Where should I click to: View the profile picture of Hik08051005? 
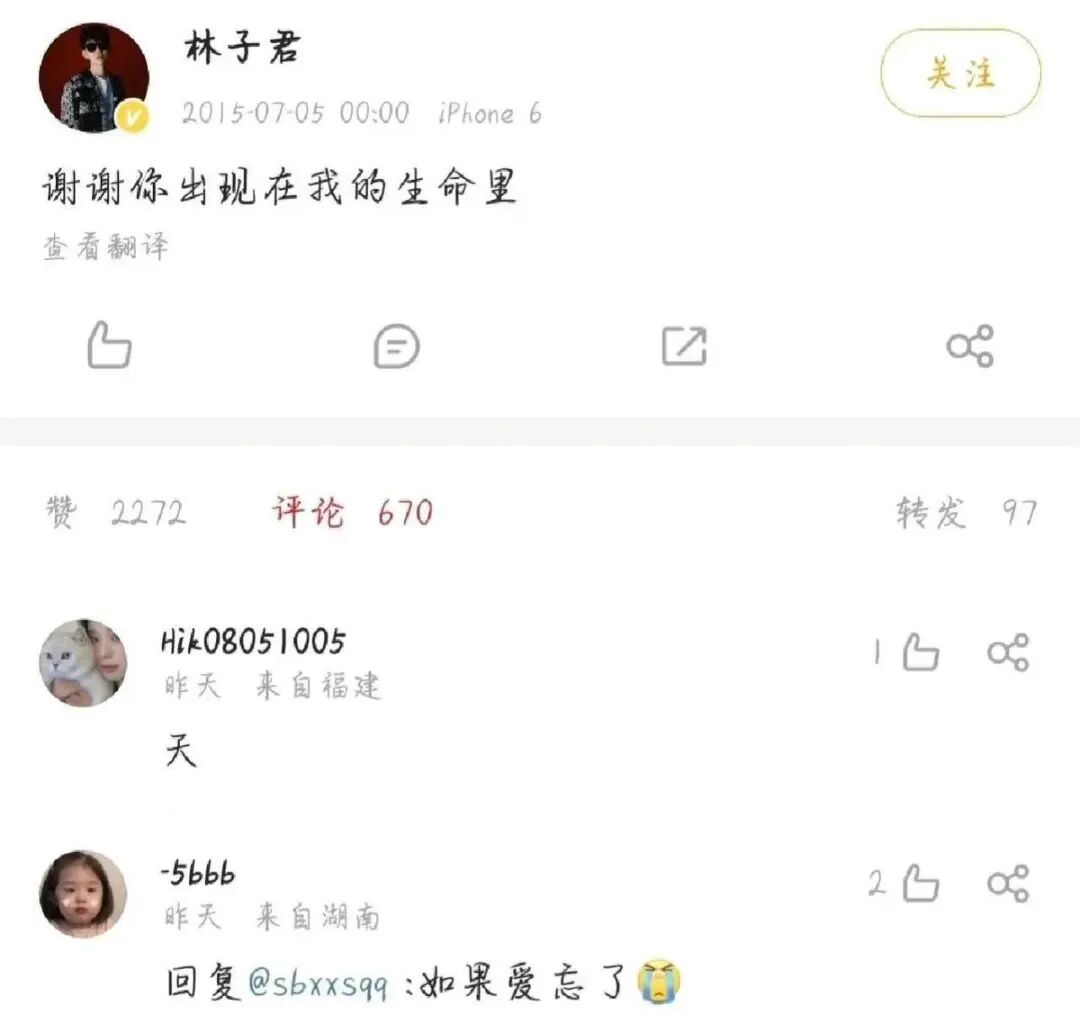83,662
